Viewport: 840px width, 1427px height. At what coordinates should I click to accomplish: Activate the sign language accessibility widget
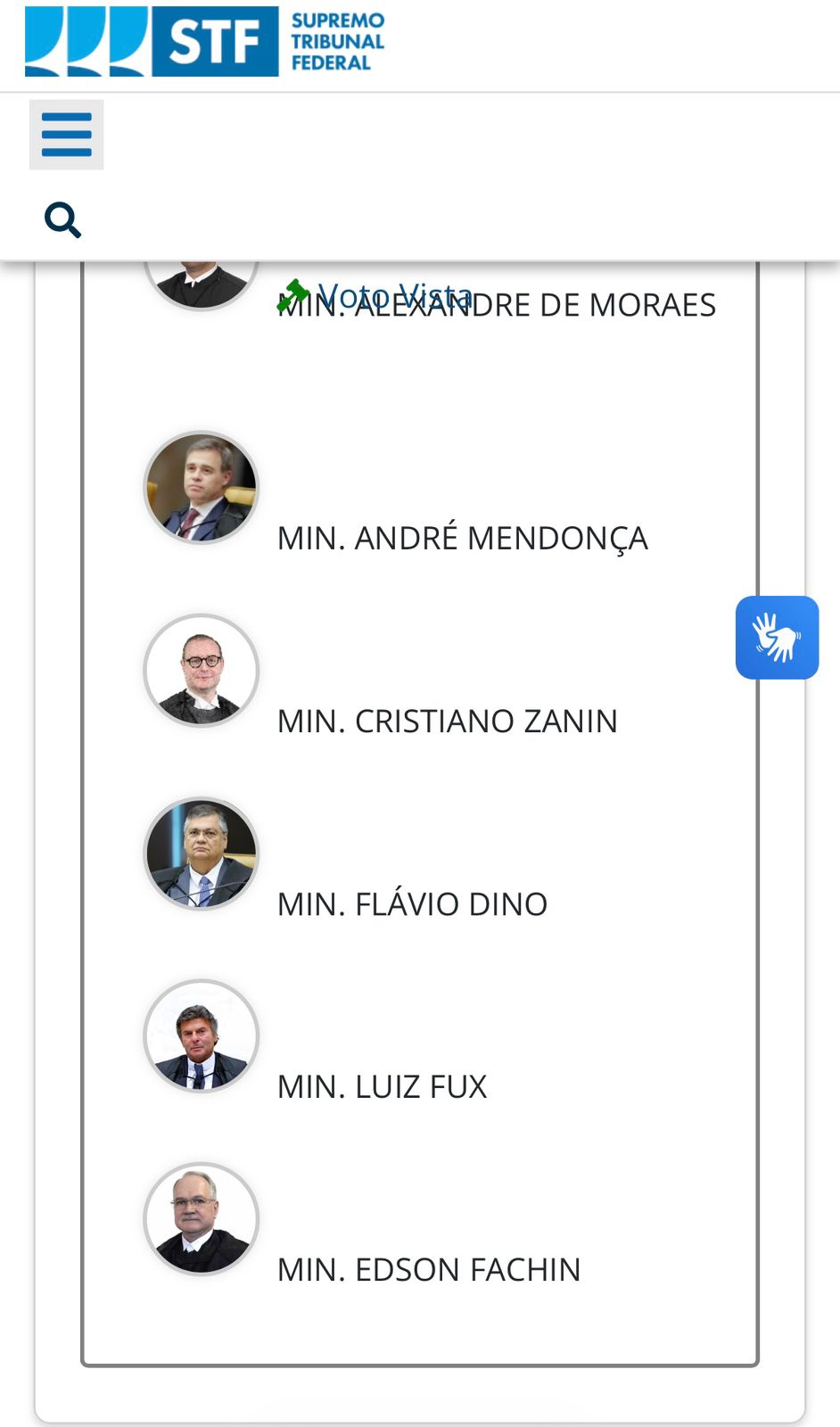click(x=777, y=638)
